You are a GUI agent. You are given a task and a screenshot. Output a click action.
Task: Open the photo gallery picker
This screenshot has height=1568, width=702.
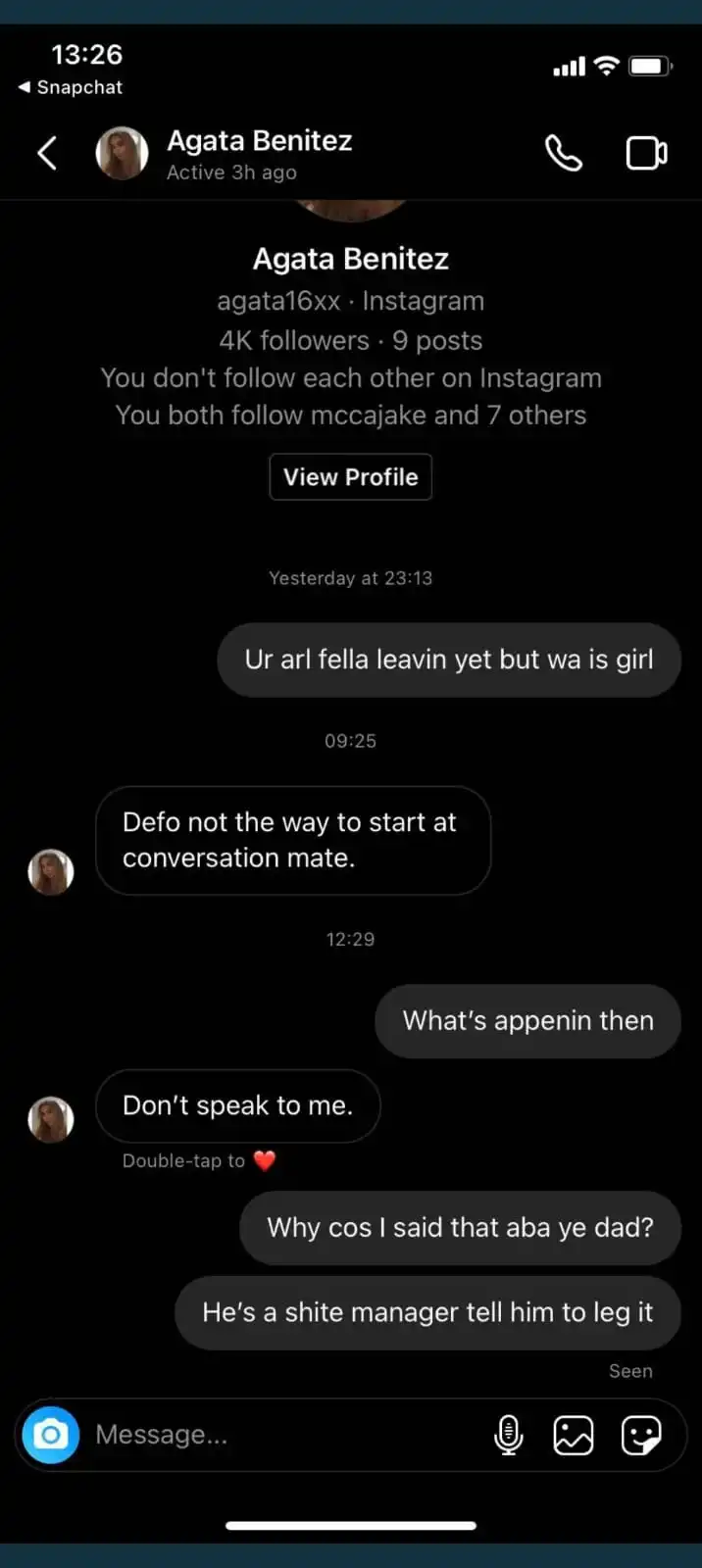coord(574,1436)
